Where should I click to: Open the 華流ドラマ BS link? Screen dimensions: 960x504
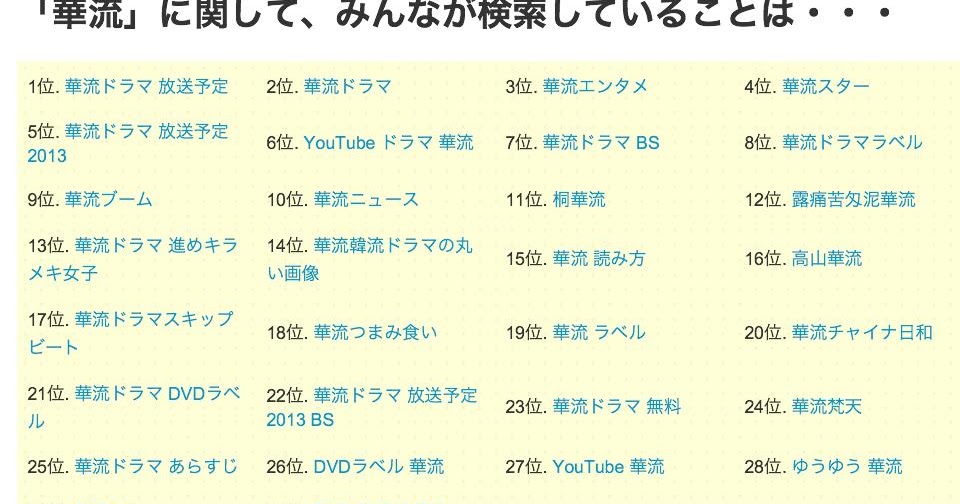[601, 143]
